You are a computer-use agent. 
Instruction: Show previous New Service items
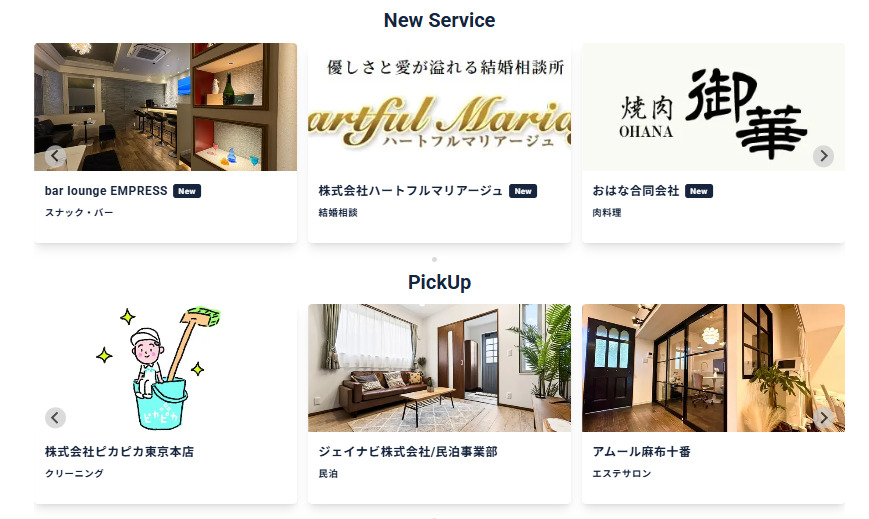pos(56,156)
